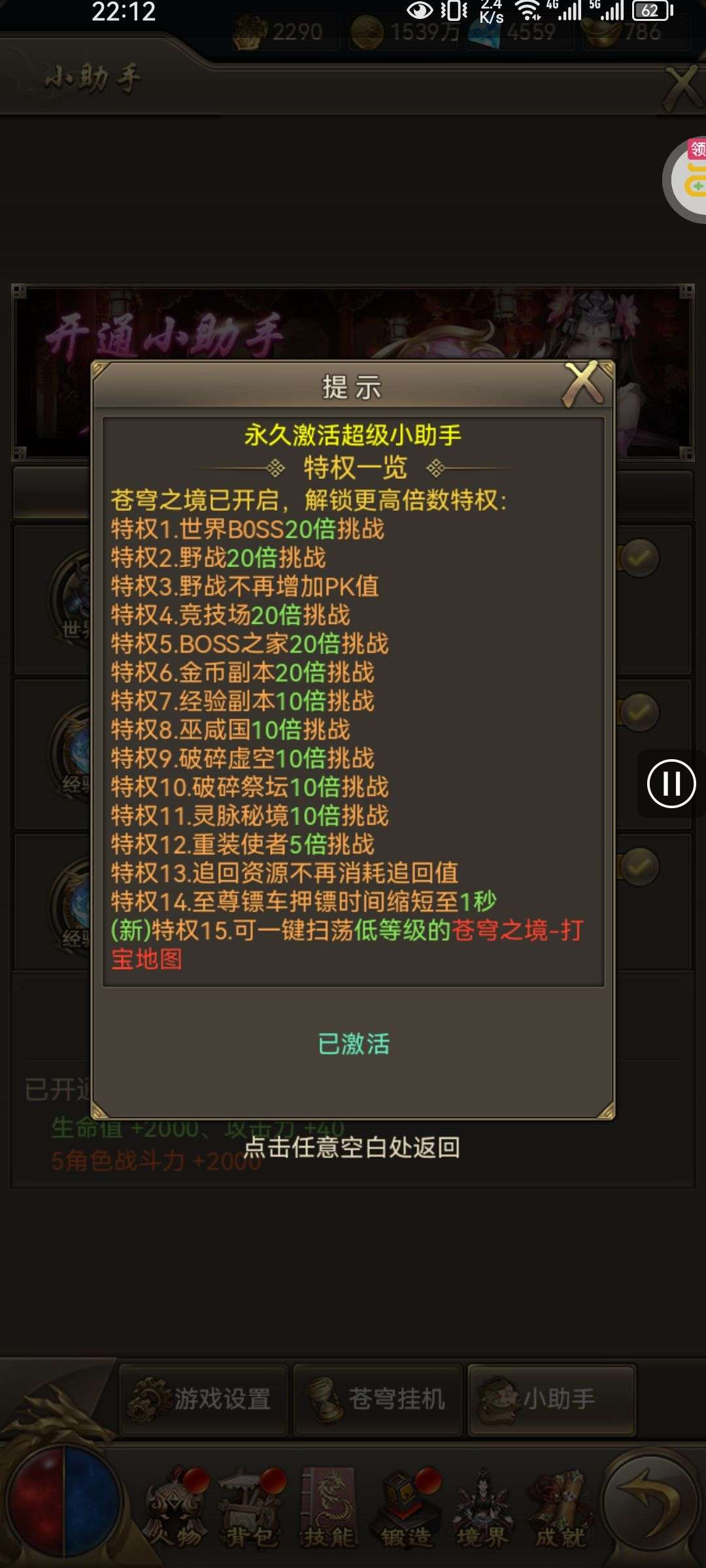Close the 提示 dialog
This screenshot has height=1568, width=706.
(x=582, y=383)
